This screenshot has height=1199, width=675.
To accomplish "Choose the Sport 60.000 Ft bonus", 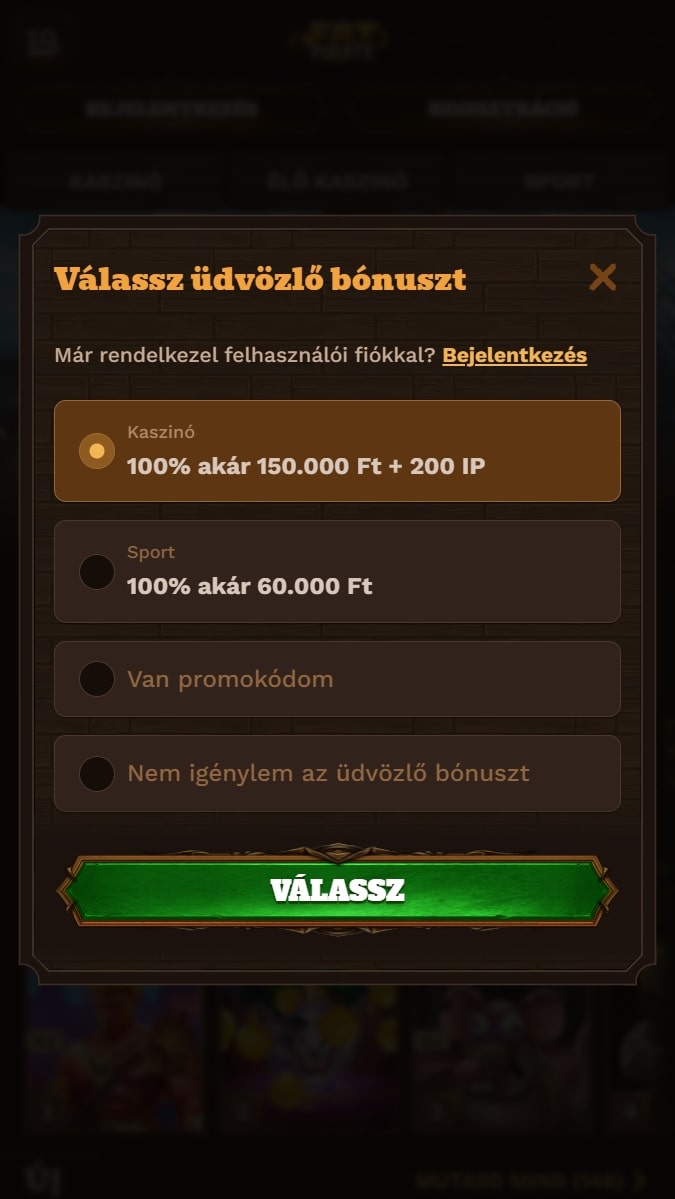I will click(x=337, y=571).
